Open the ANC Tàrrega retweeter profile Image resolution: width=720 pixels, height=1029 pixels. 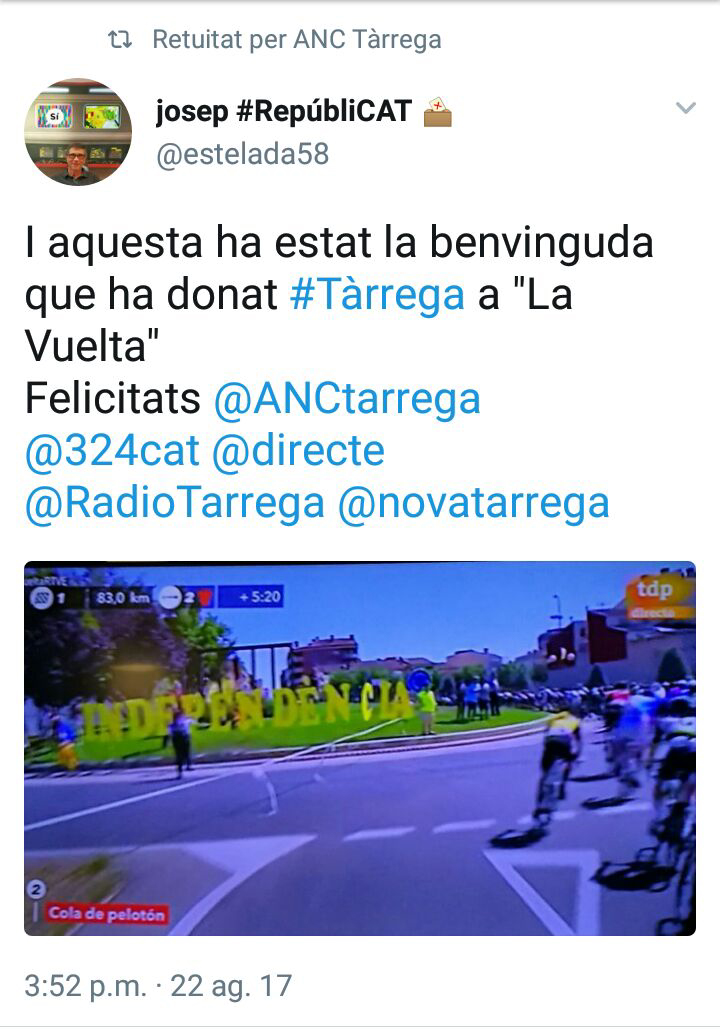tap(366, 40)
